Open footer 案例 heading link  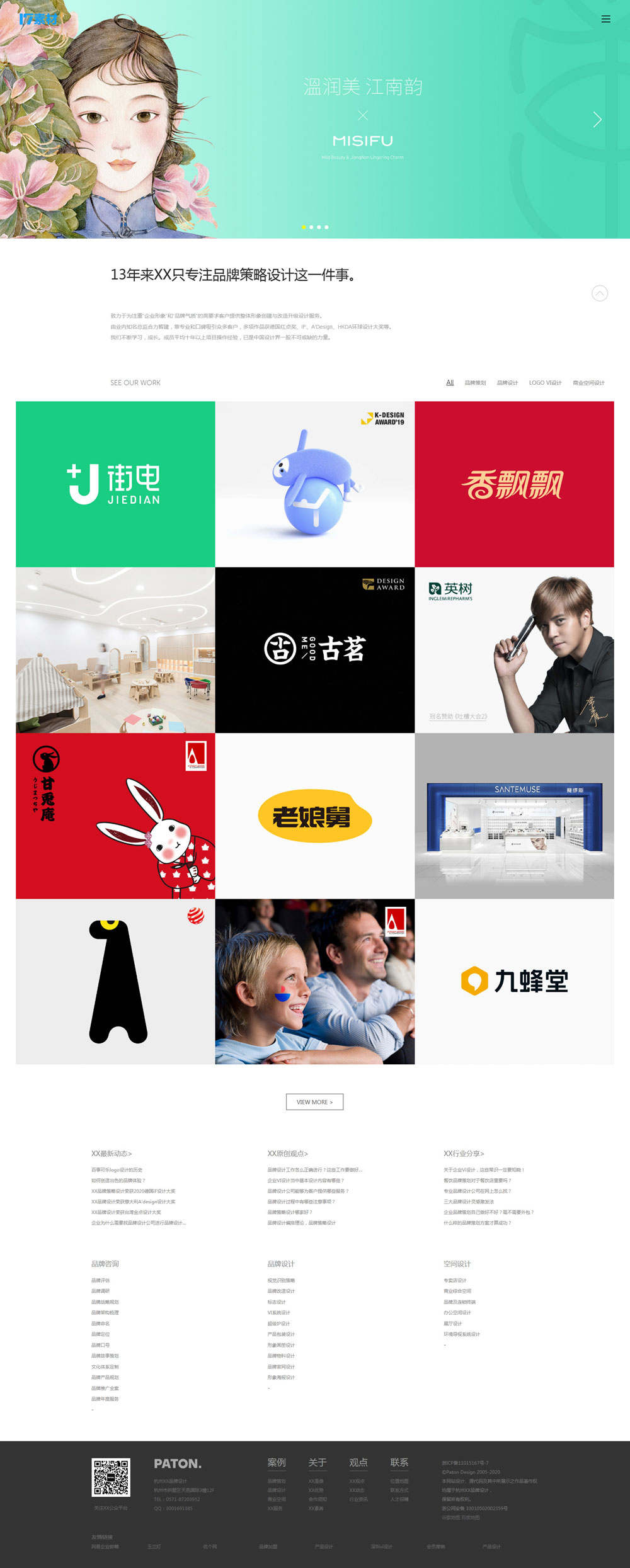(277, 1463)
